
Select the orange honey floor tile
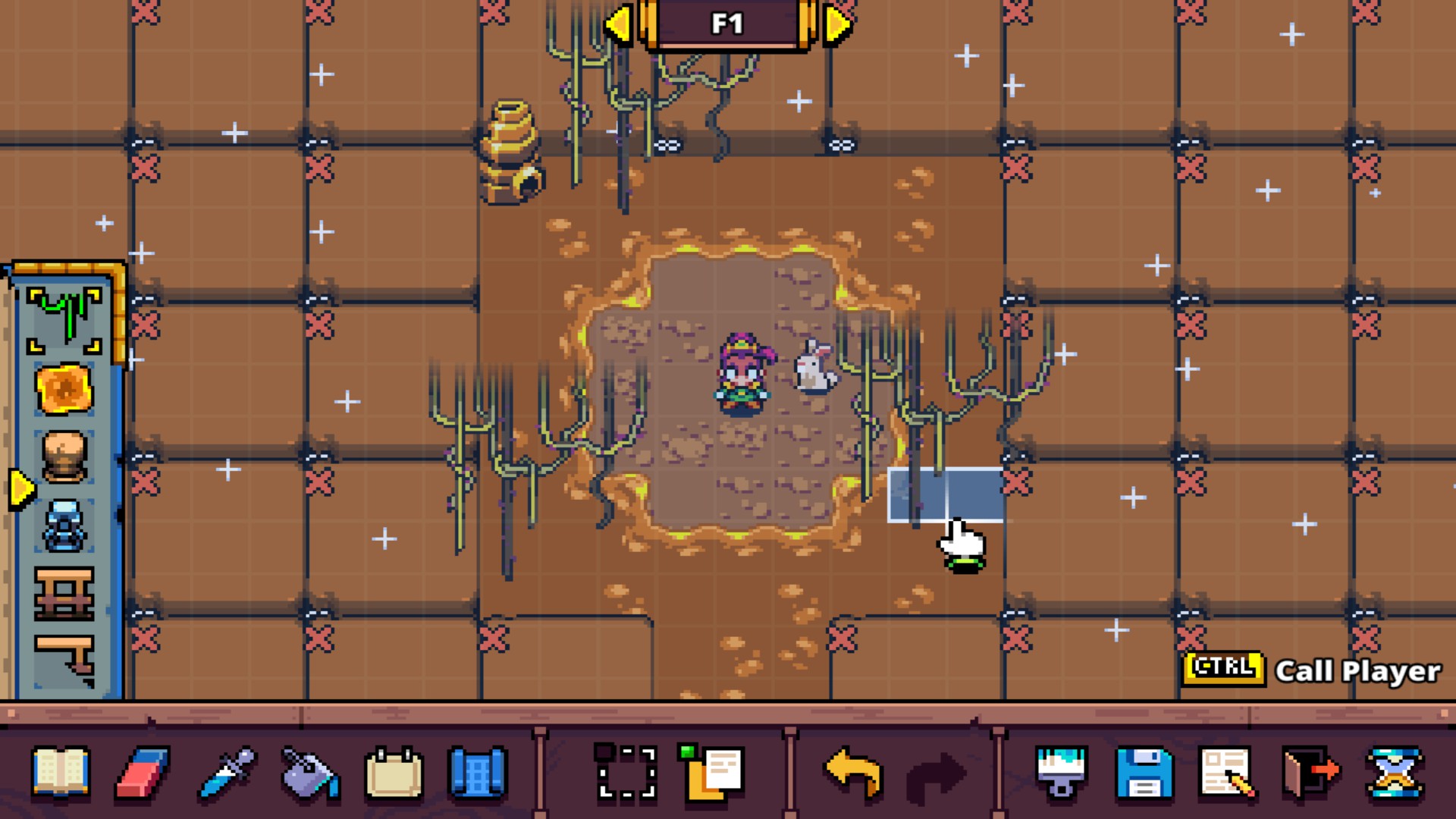coord(64,389)
